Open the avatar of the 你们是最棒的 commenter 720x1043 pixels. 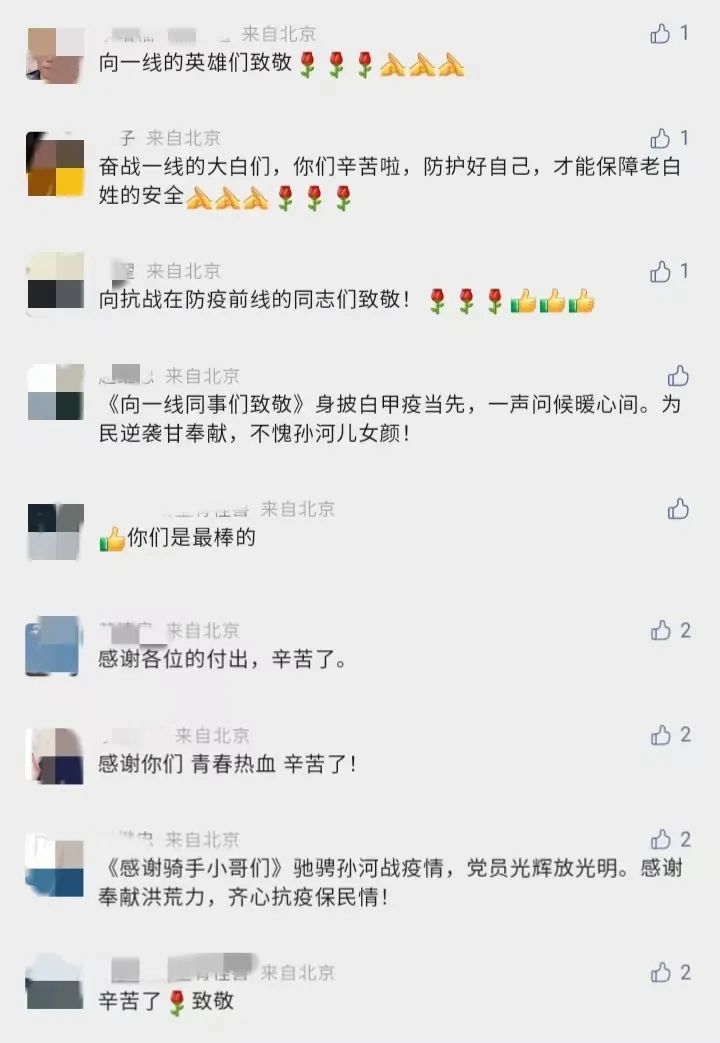(x=55, y=531)
